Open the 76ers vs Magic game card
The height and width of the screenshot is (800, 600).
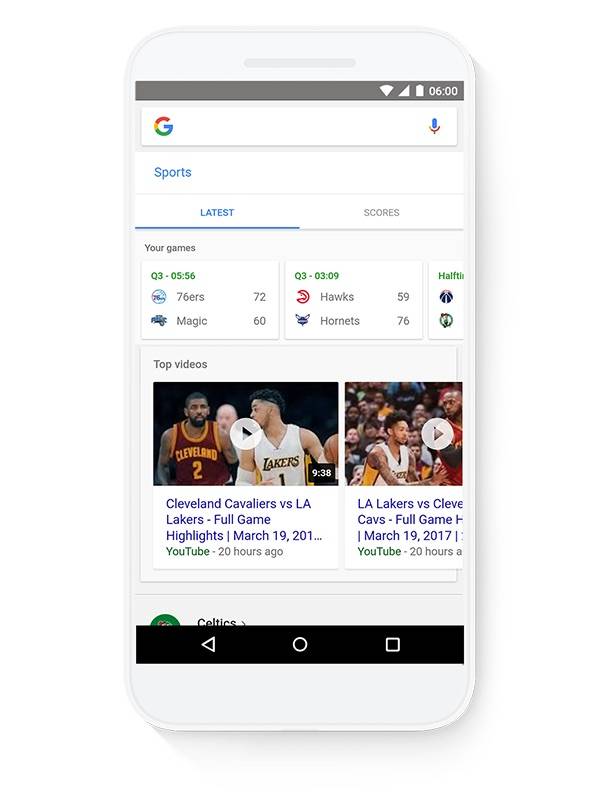pos(210,300)
